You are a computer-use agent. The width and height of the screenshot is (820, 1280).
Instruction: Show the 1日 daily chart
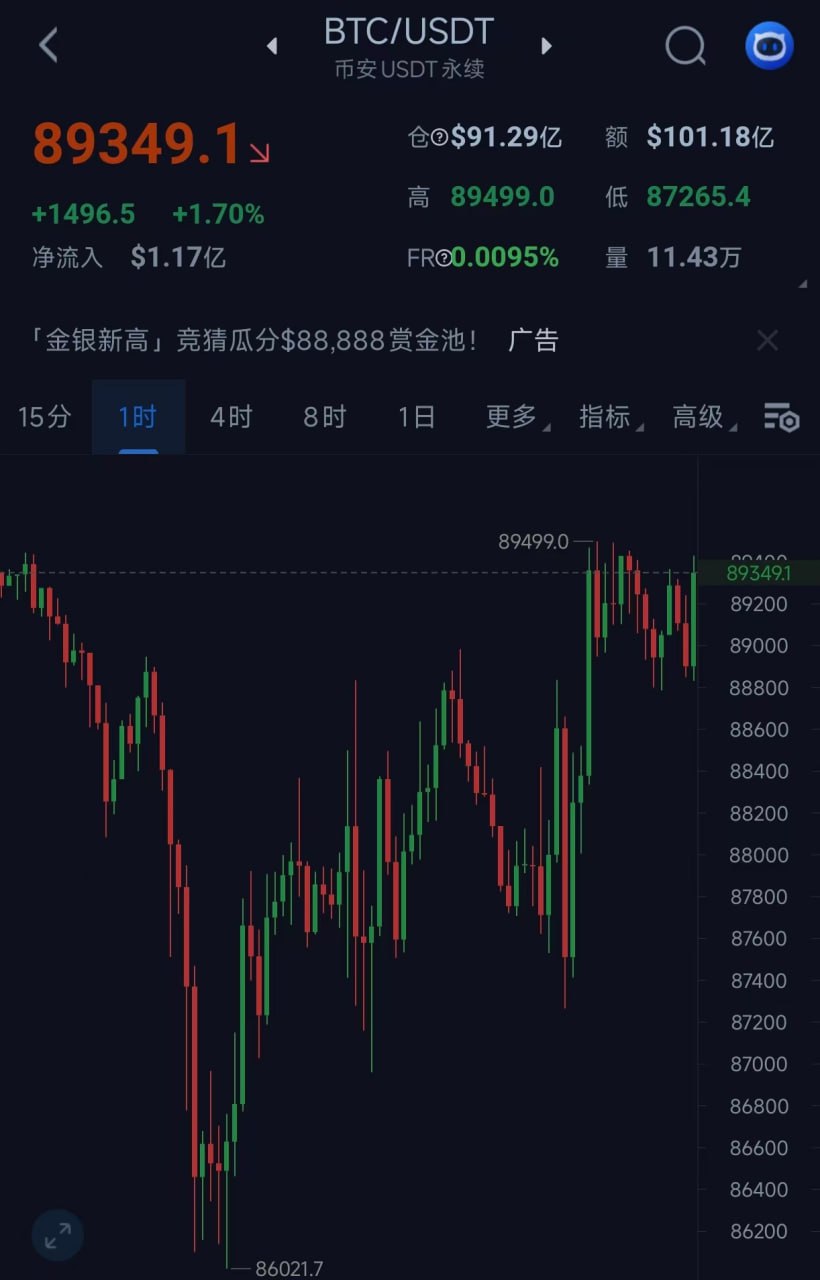(x=417, y=417)
